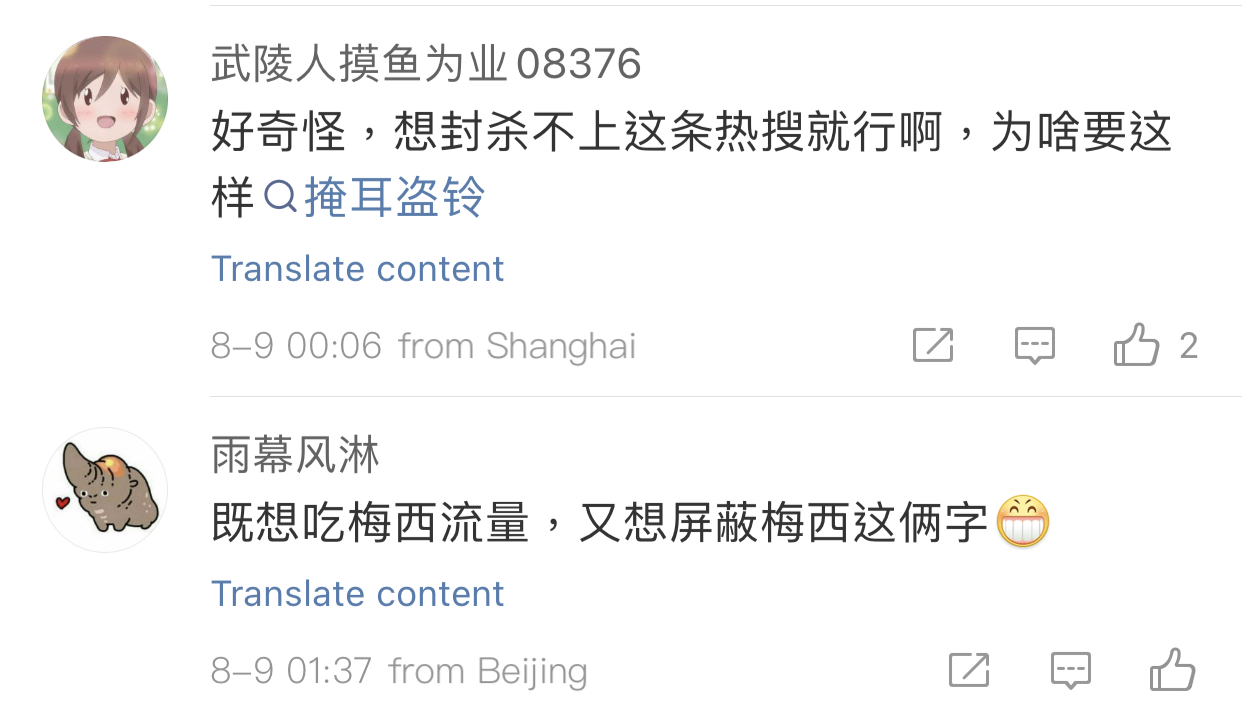Image resolution: width=1242 pixels, height=704 pixels.
Task: Repost 雨幕风淋's comment
Action: point(969,670)
